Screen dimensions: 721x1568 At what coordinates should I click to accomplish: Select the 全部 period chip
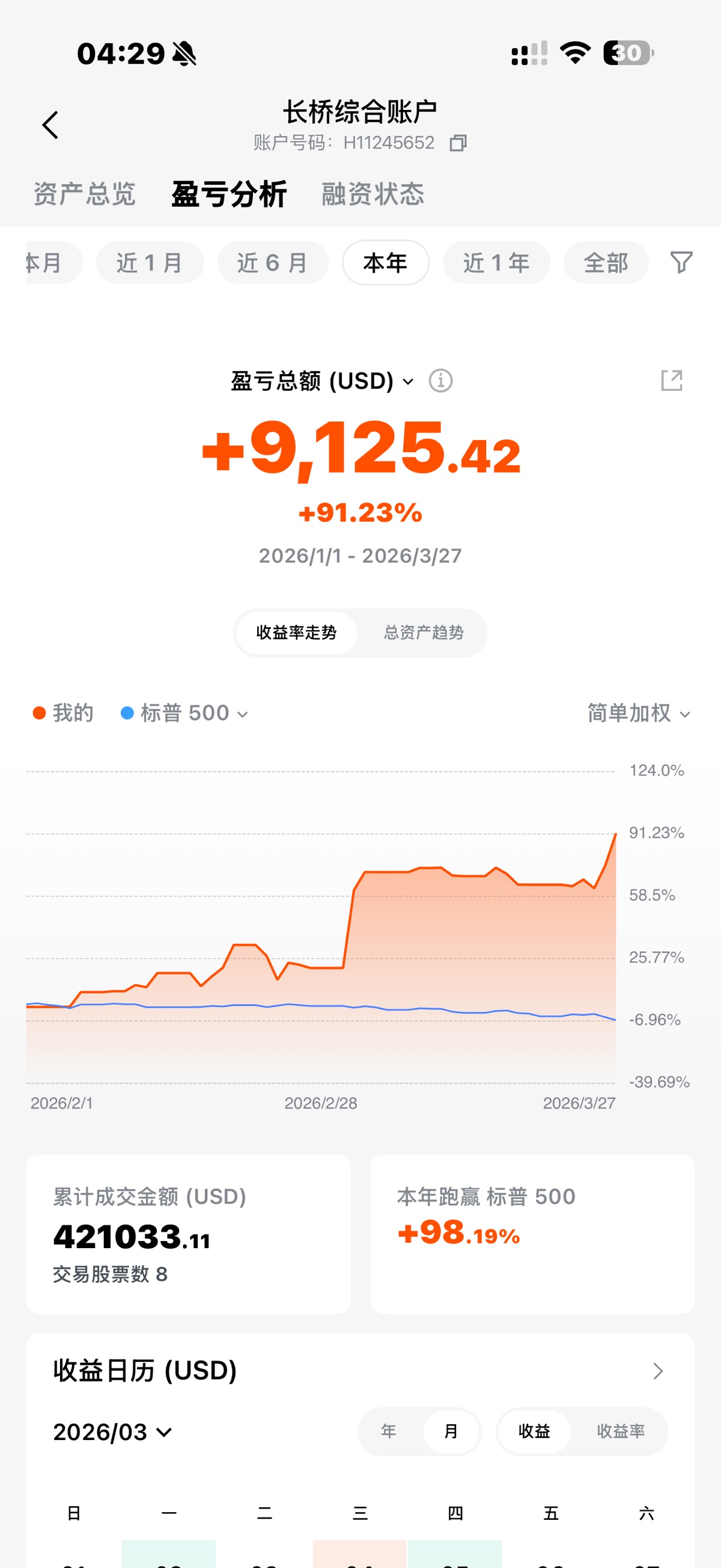[x=606, y=263]
